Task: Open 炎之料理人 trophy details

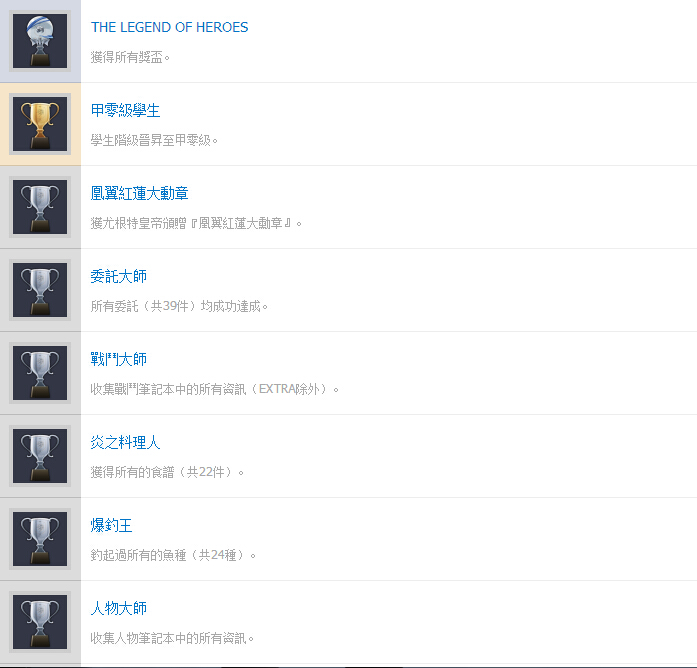Action: click(125, 442)
